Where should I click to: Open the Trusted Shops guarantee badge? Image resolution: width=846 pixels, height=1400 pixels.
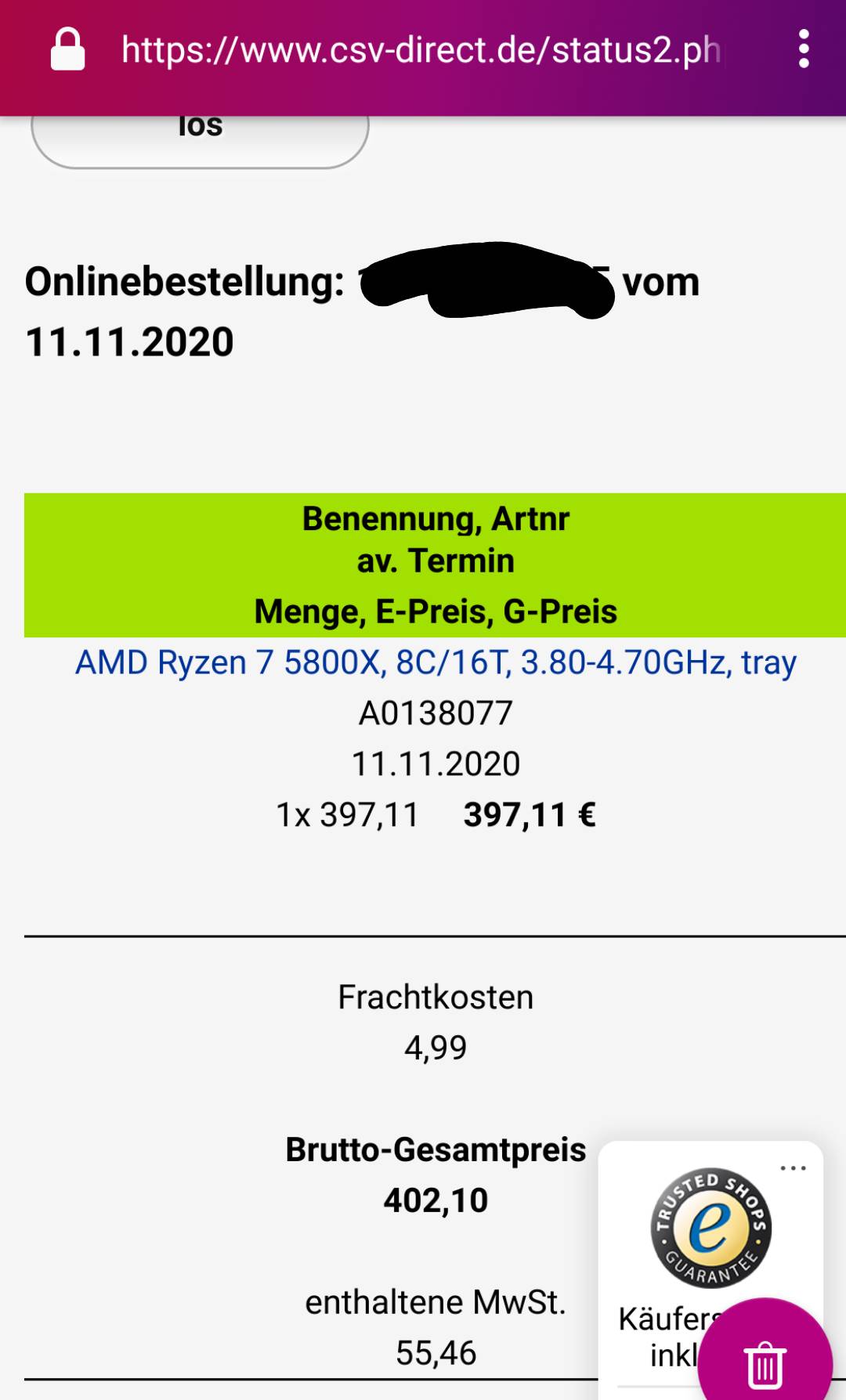(710, 1228)
